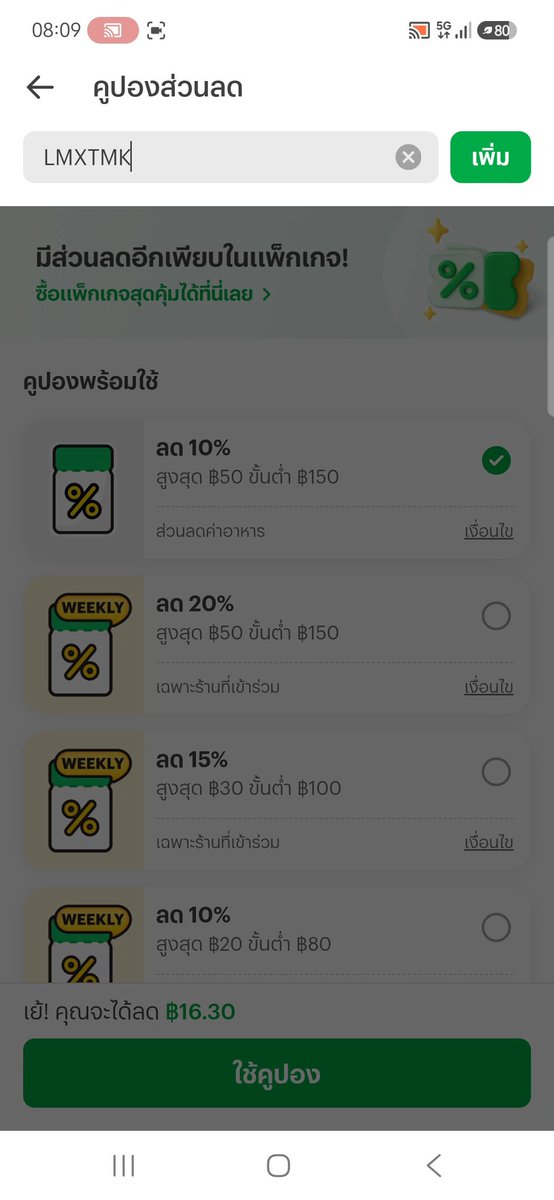Go to home screen via navigation bar
Screen dimensions: 554x1200
pos(278,1165)
